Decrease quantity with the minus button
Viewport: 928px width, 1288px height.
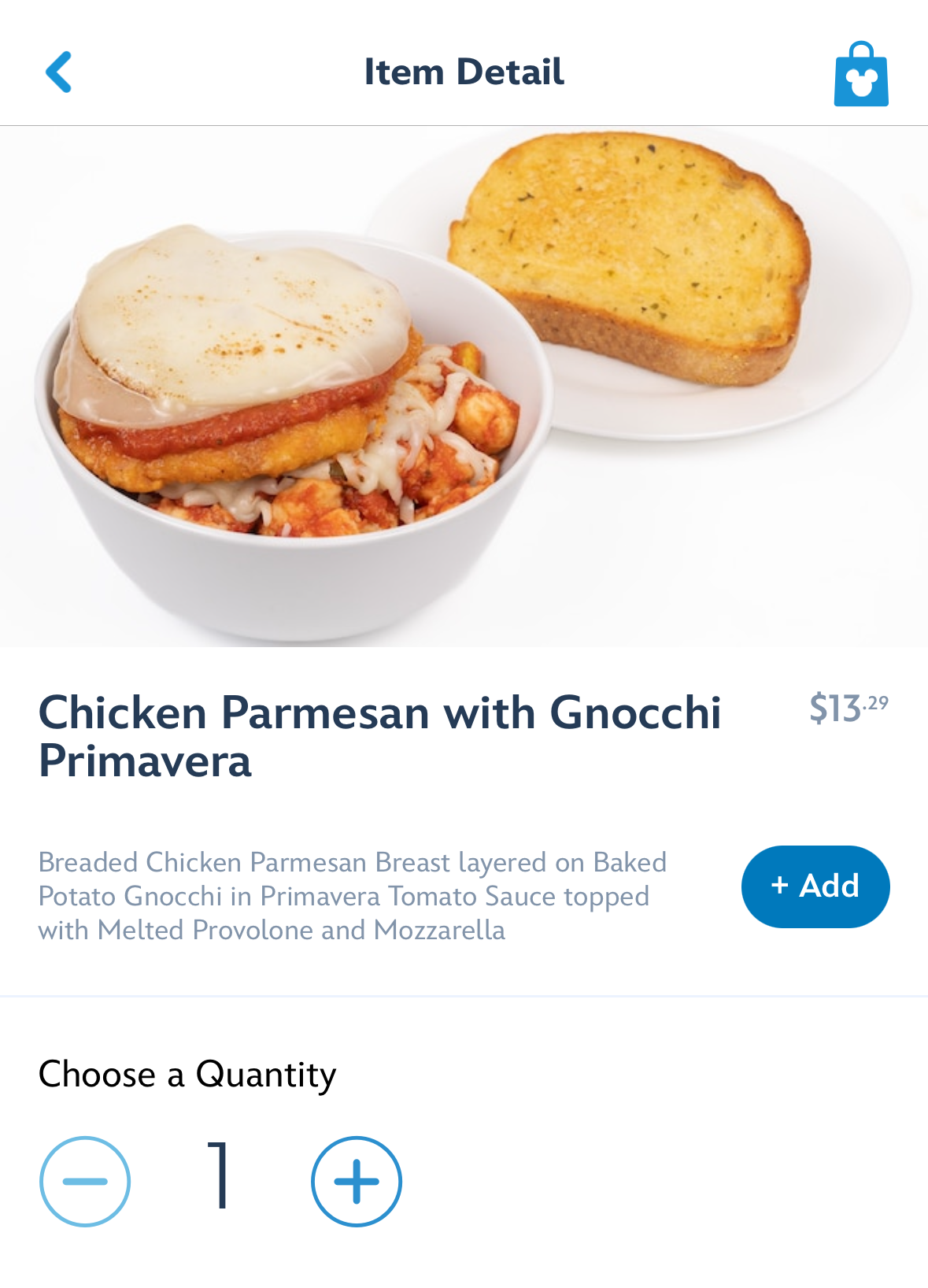pyautogui.click(x=85, y=1181)
